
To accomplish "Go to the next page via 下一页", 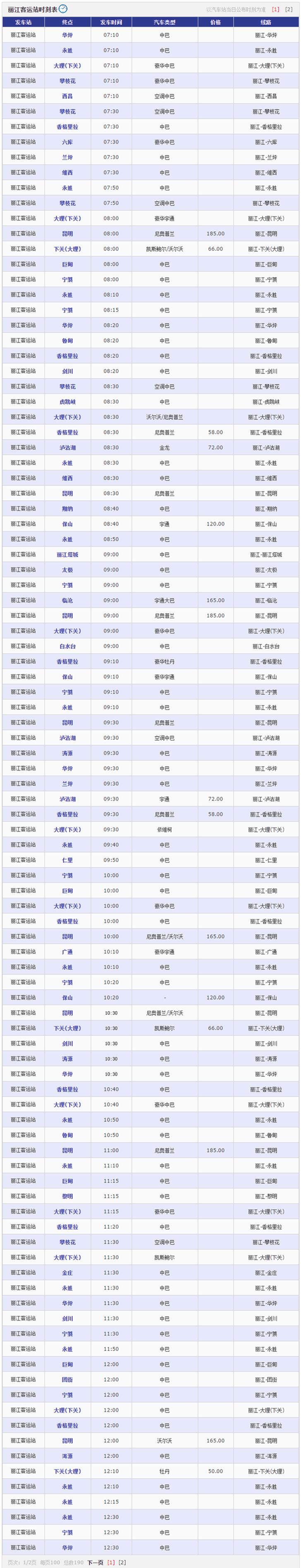I will click(x=95, y=1562).
